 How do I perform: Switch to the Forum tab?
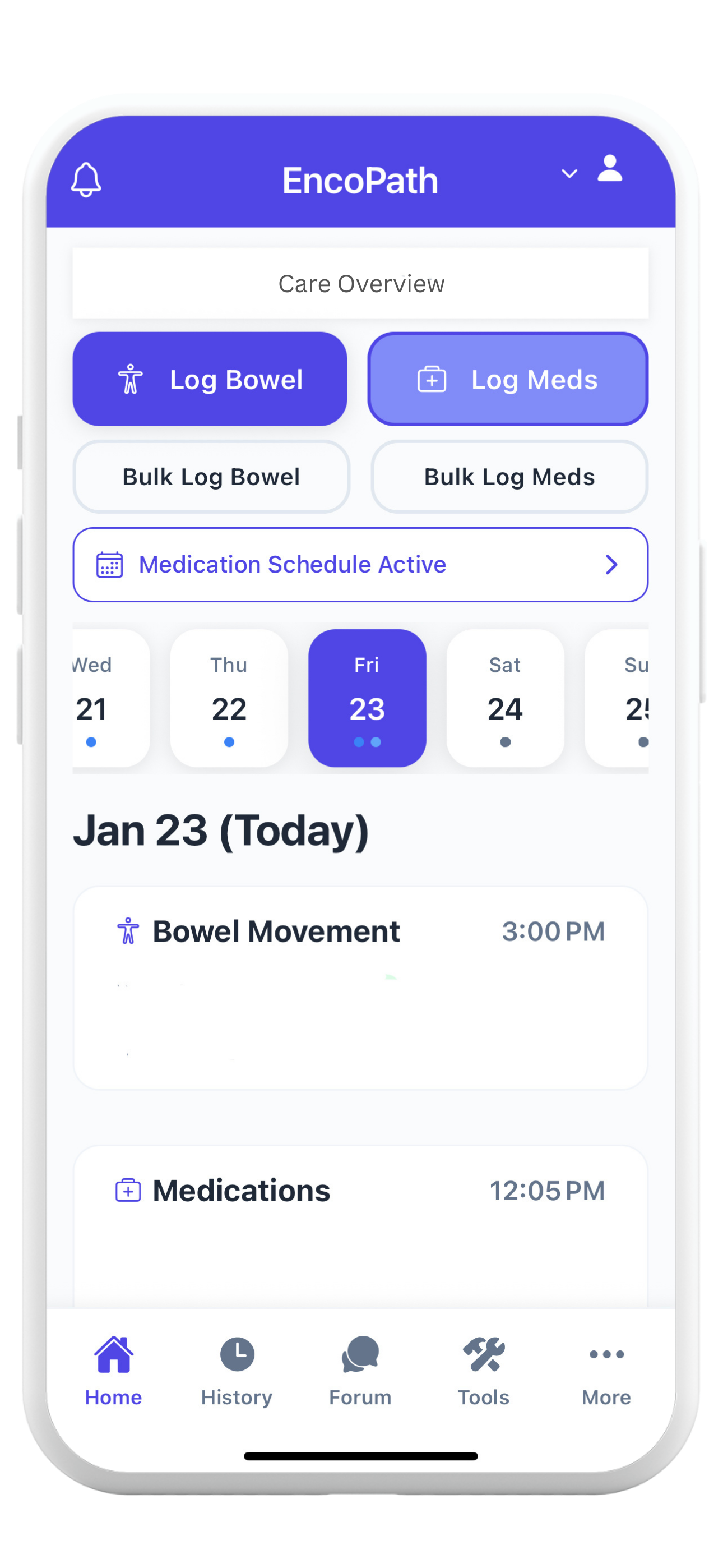(360, 1371)
